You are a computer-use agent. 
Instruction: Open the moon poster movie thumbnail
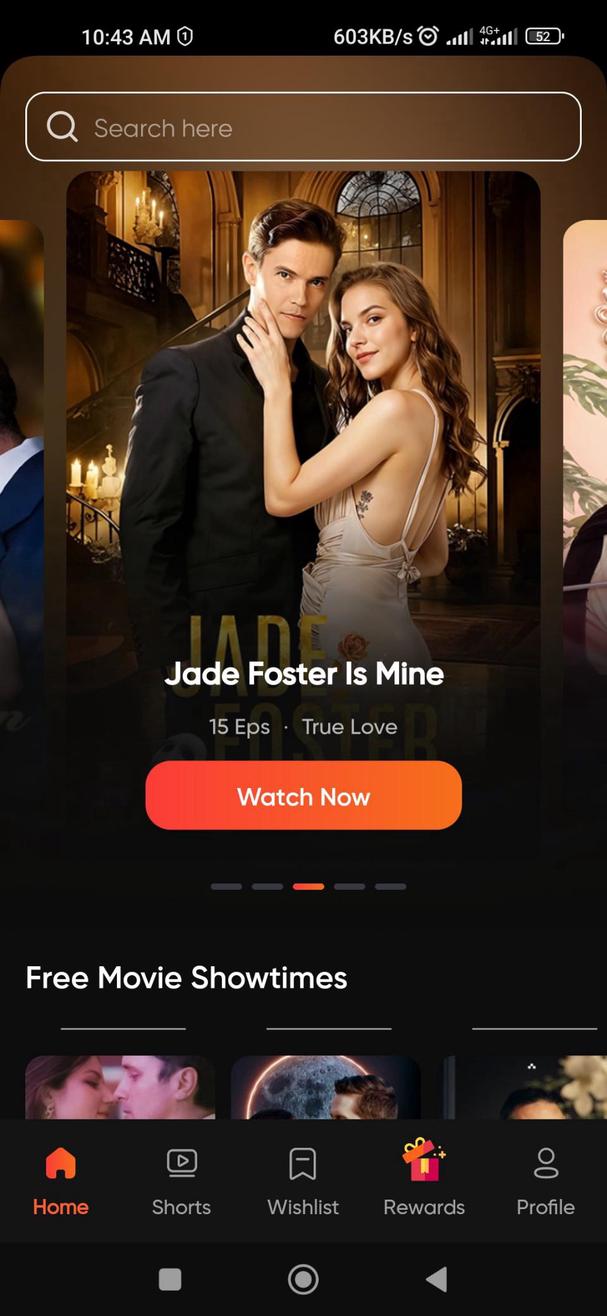325,1088
